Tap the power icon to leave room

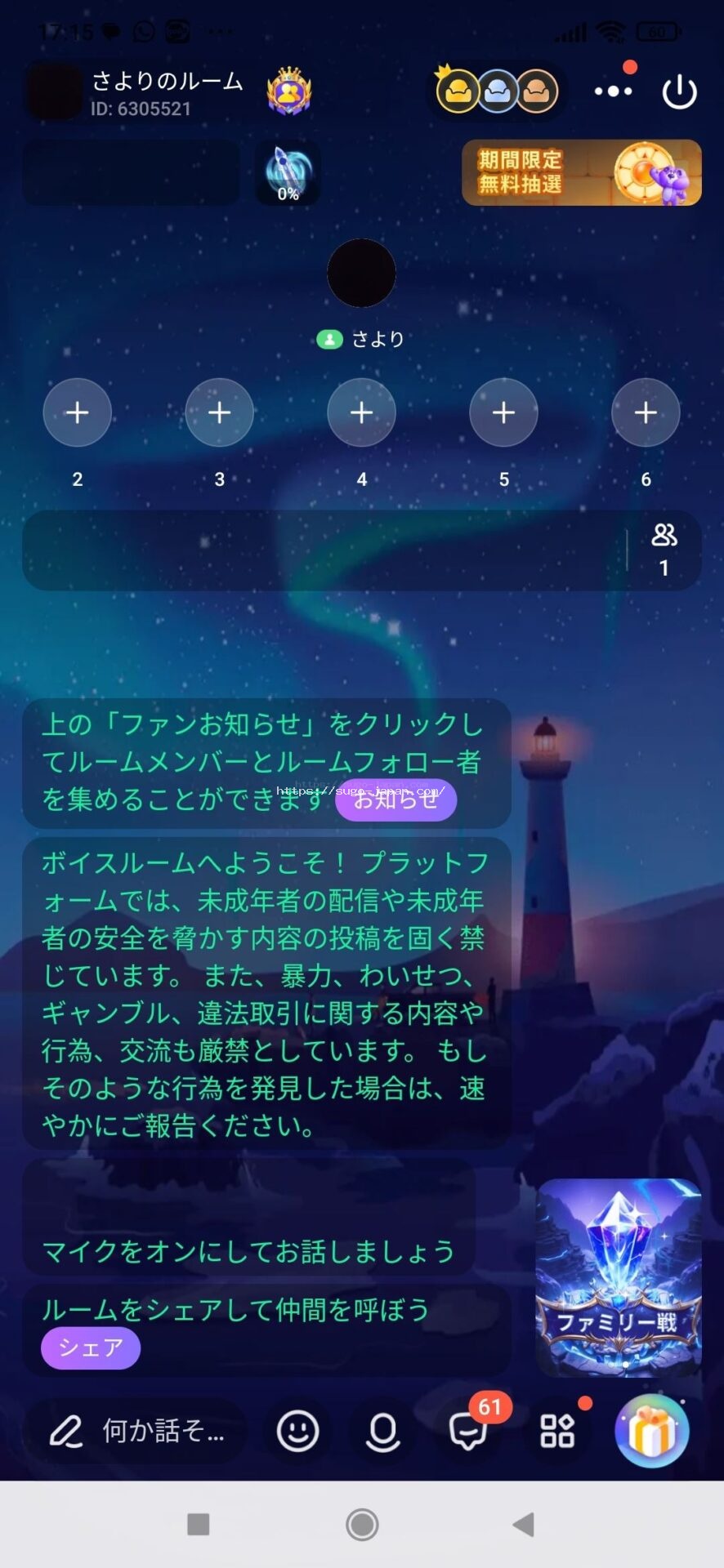[679, 92]
